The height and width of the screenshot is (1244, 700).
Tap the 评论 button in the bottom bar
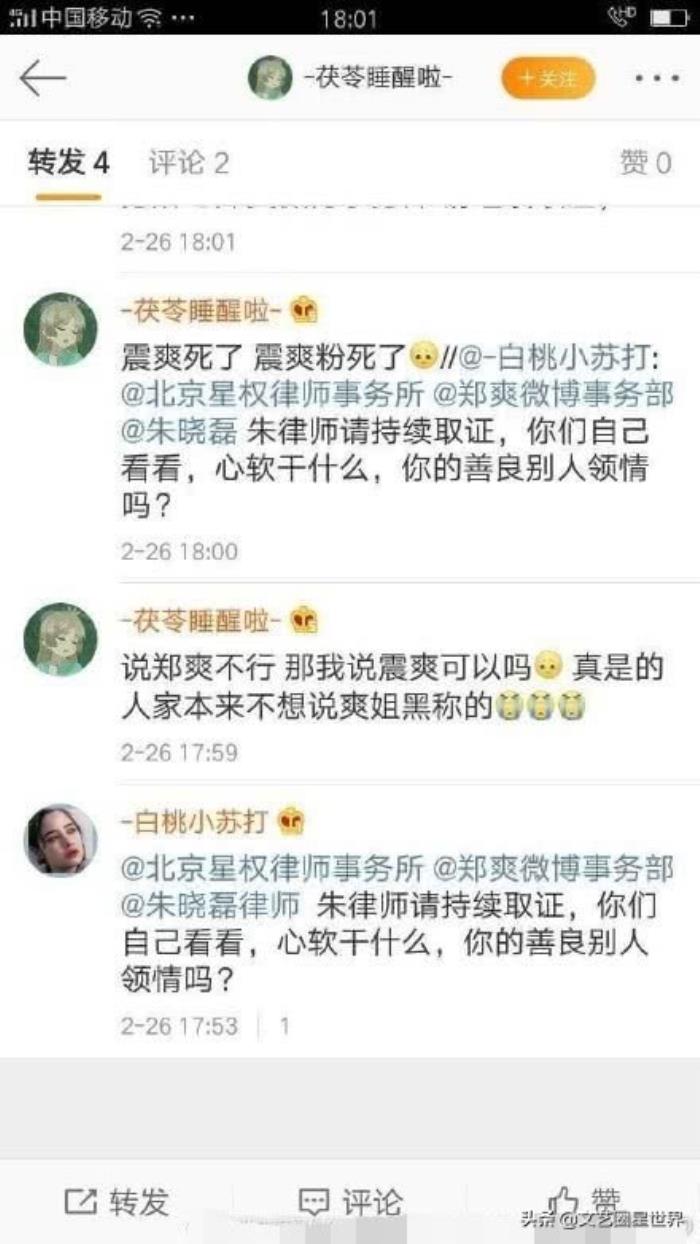coord(351,1201)
